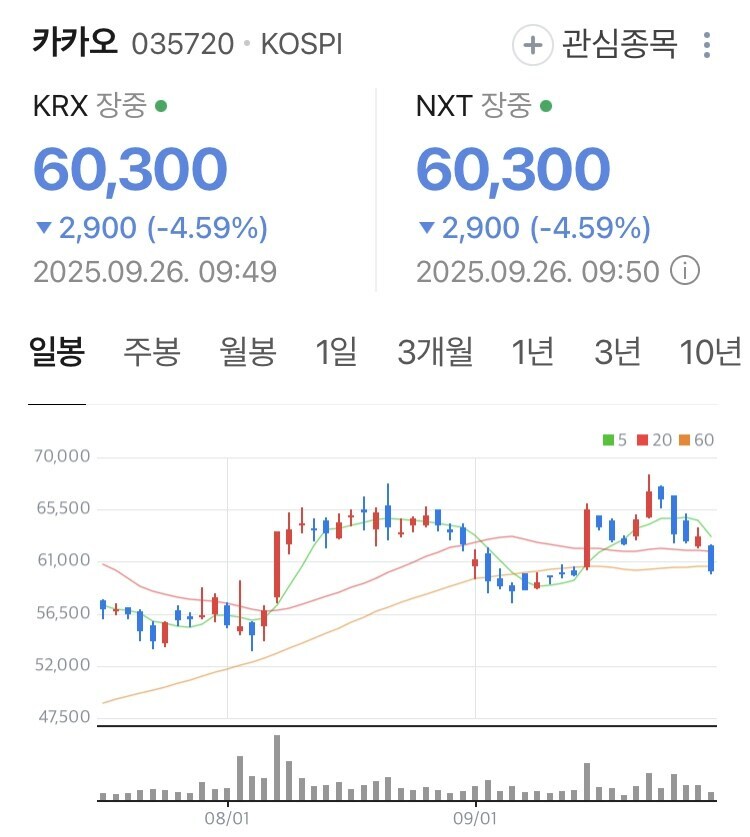Change chart range to 1년
The height and width of the screenshot is (837, 750).
point(533,352)
